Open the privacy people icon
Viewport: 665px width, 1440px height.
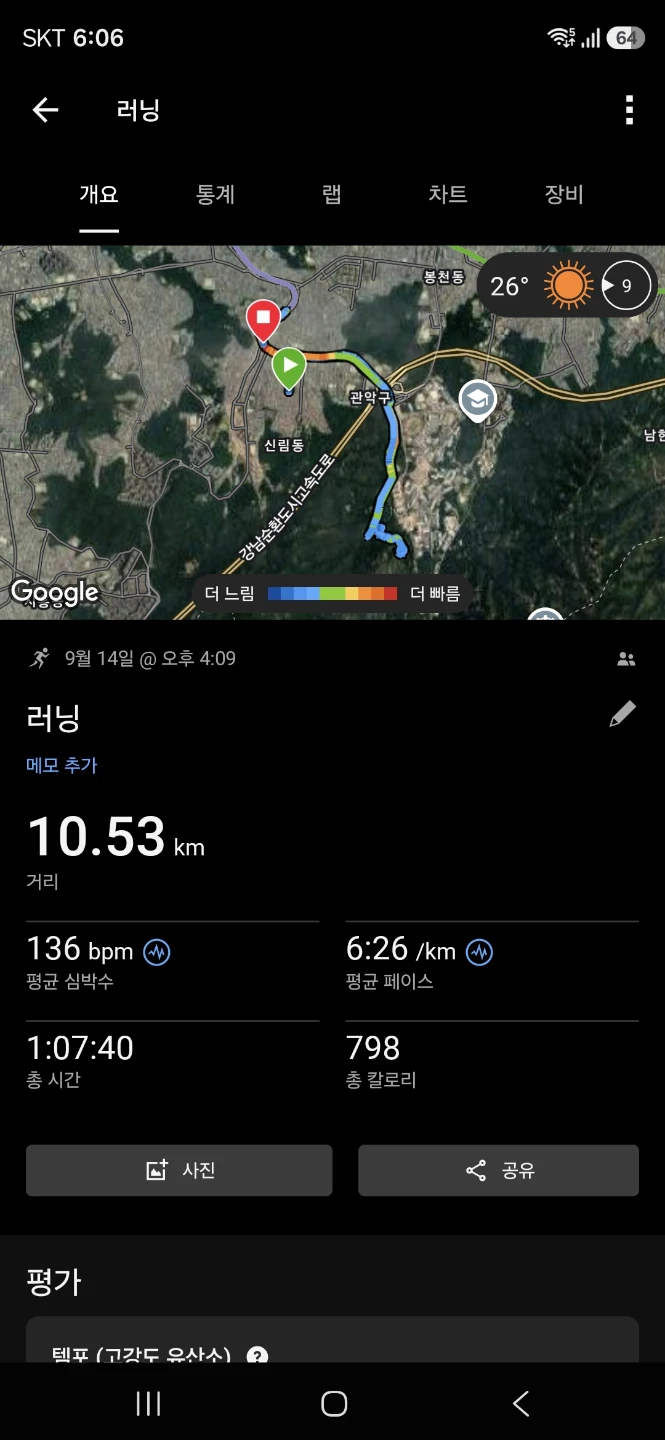pos(627,659)
